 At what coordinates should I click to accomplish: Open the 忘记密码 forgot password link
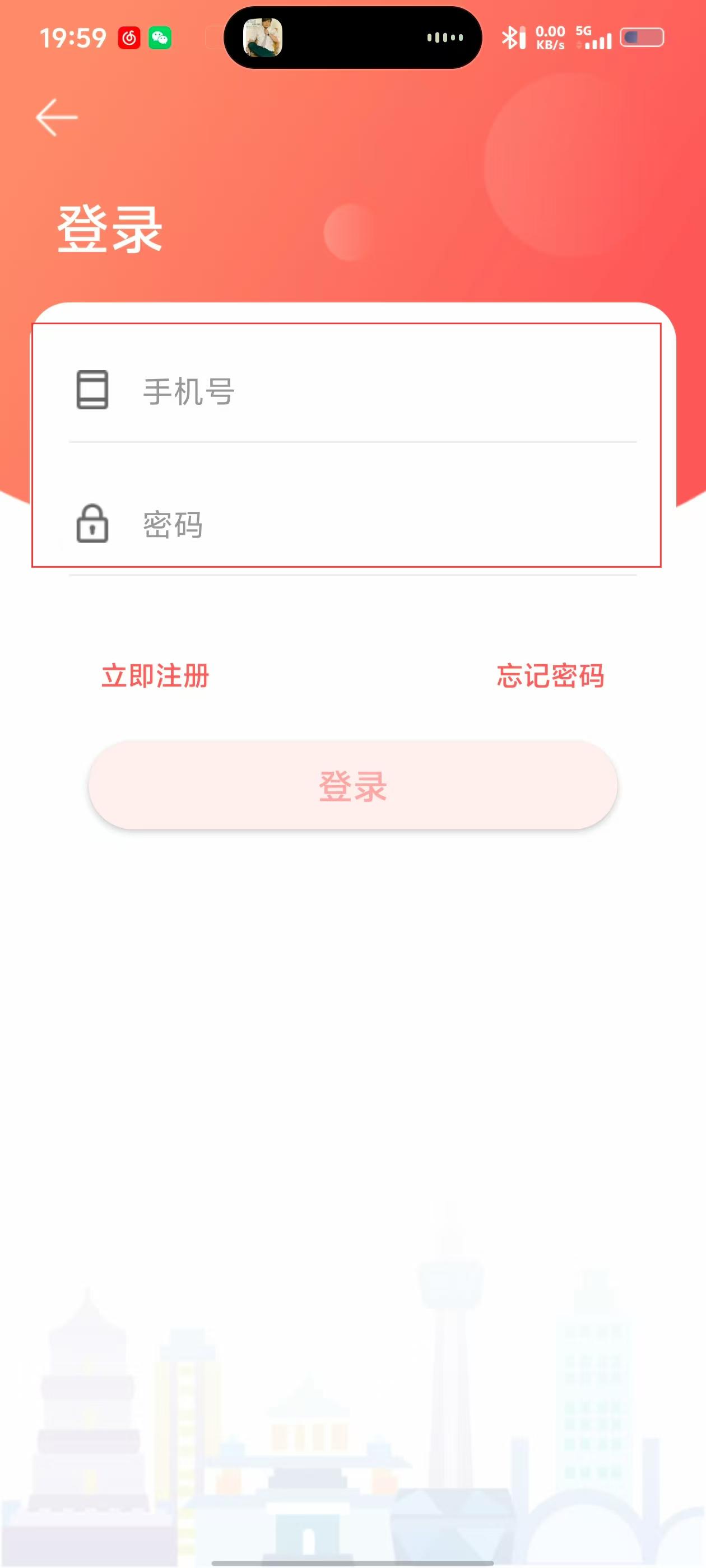[x=550, y=676]
